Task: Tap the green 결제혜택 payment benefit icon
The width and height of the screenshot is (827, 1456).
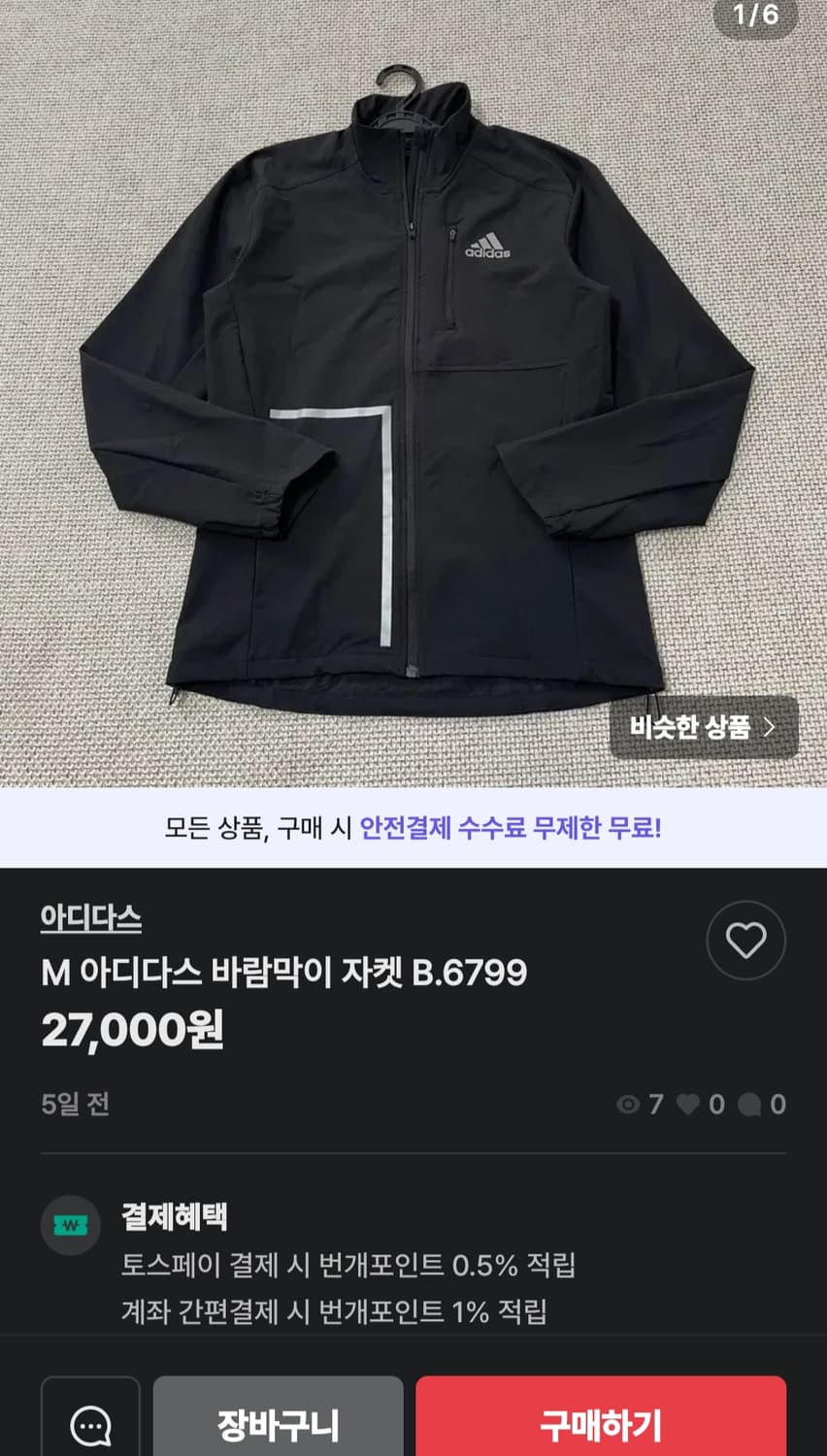Action: pos(70,1221)
